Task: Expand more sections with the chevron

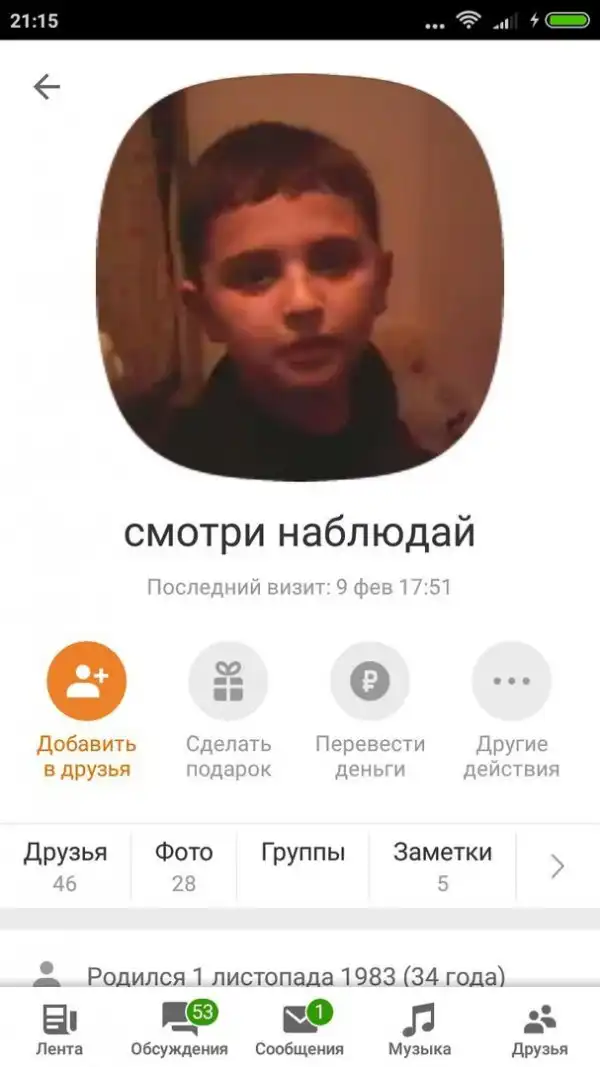Action: pos(558,866)
